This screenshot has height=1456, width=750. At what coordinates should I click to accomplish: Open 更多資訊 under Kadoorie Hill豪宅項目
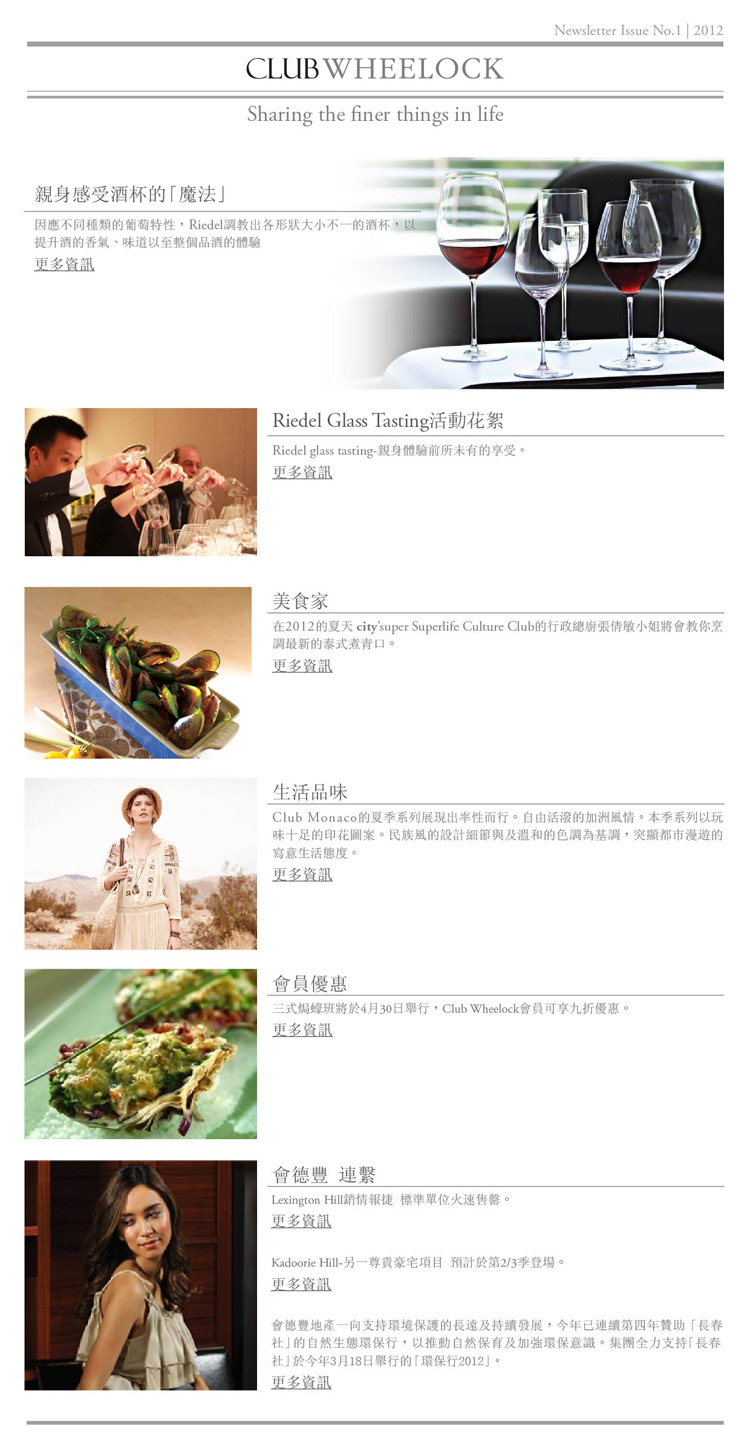point(301,1284)
